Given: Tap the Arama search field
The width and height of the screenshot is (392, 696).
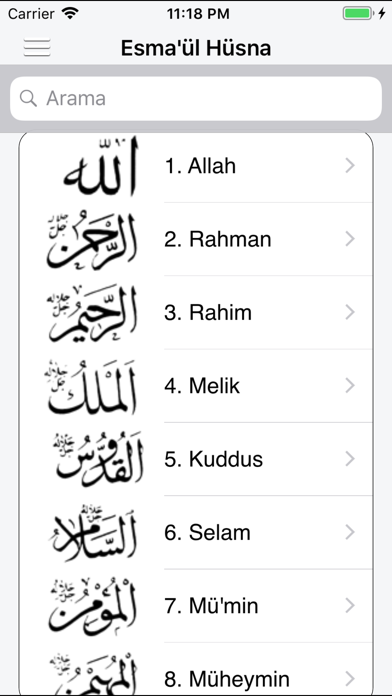Looking at the screenshot, I should 196,98.
